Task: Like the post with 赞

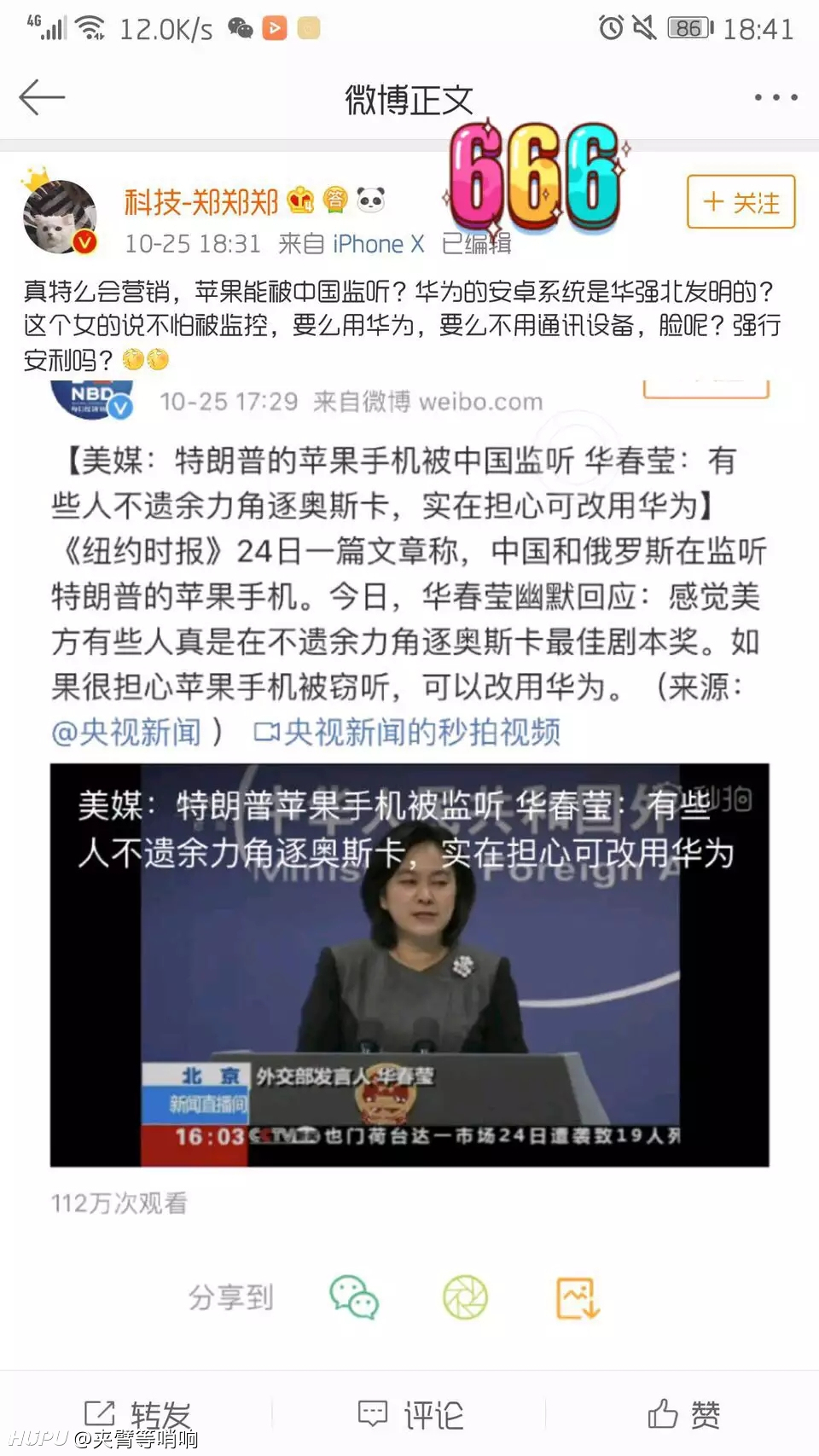Action: point(683,1415)
